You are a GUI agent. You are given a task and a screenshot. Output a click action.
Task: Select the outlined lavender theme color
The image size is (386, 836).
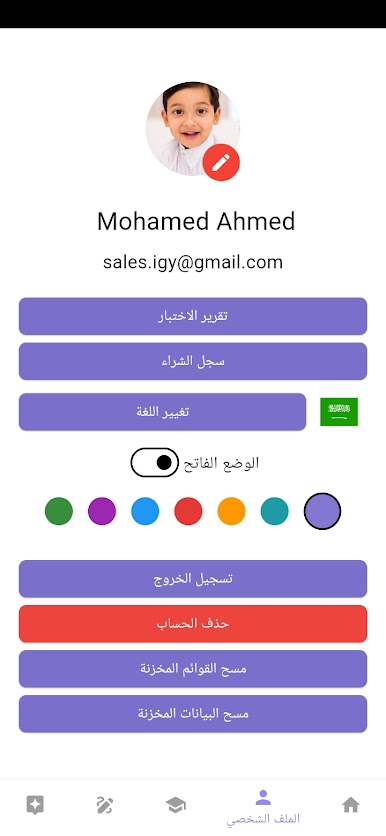point(323,511)
